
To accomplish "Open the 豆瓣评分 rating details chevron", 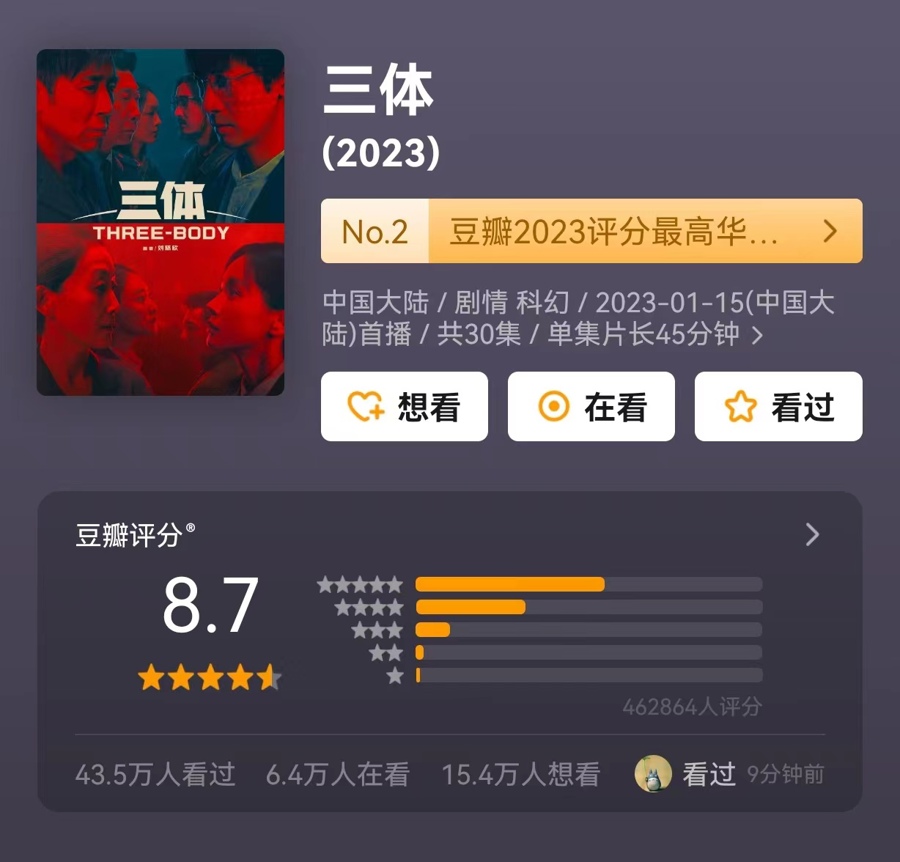I will click(812, 535).
